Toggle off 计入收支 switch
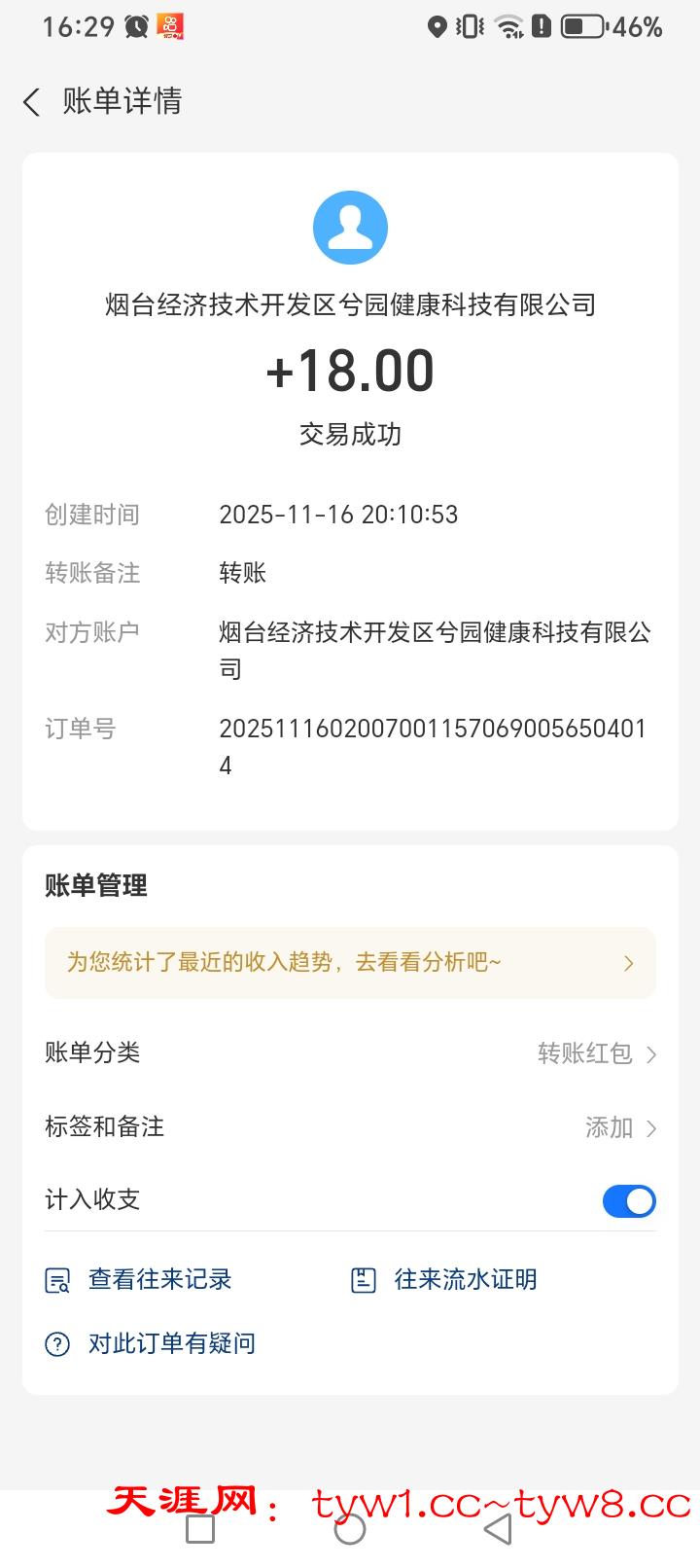The height and width of the screenshot is (1568, 700). pyautogui.click(x=629, y=1201)
